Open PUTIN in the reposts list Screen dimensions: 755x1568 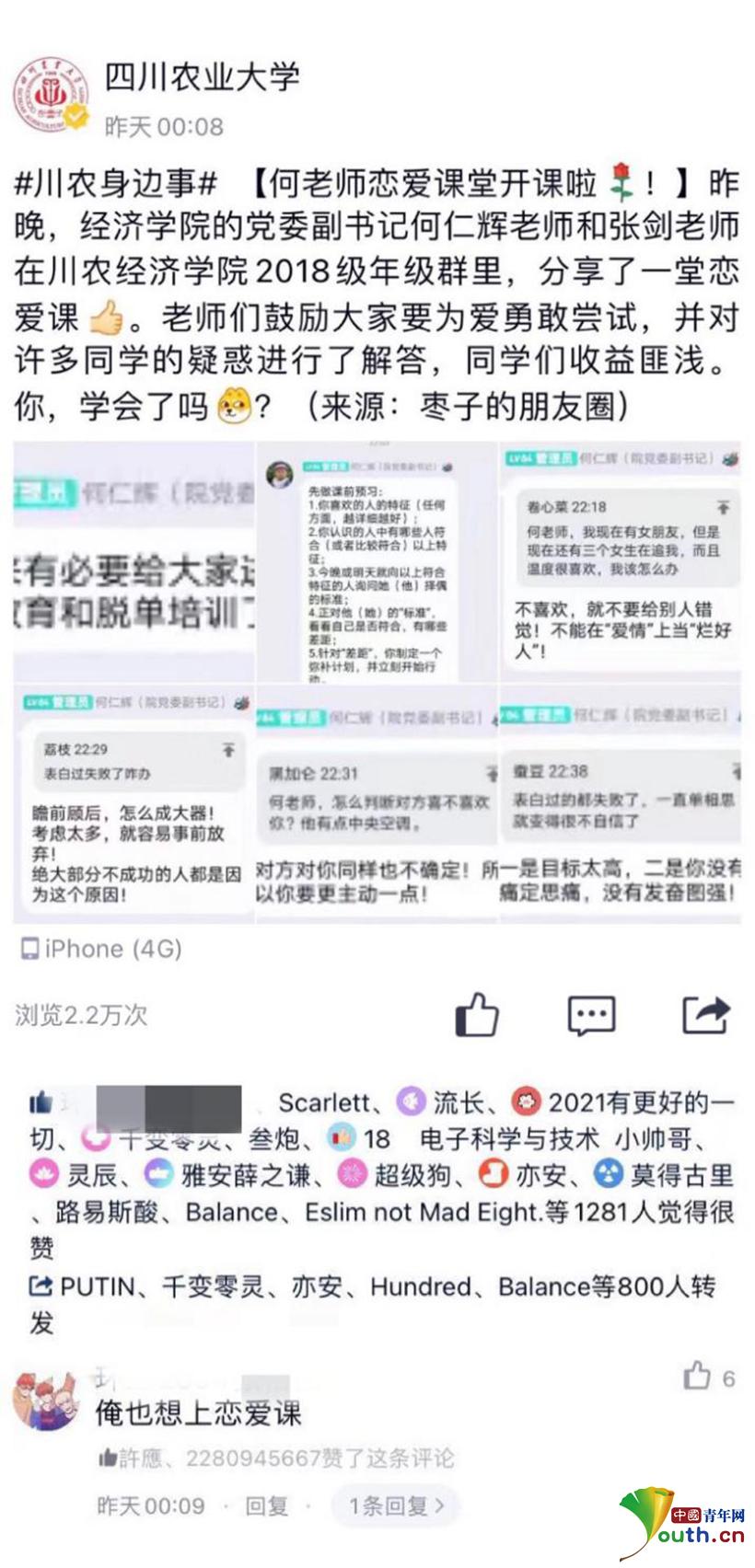pyautogui.click(x=98, y=1286)
